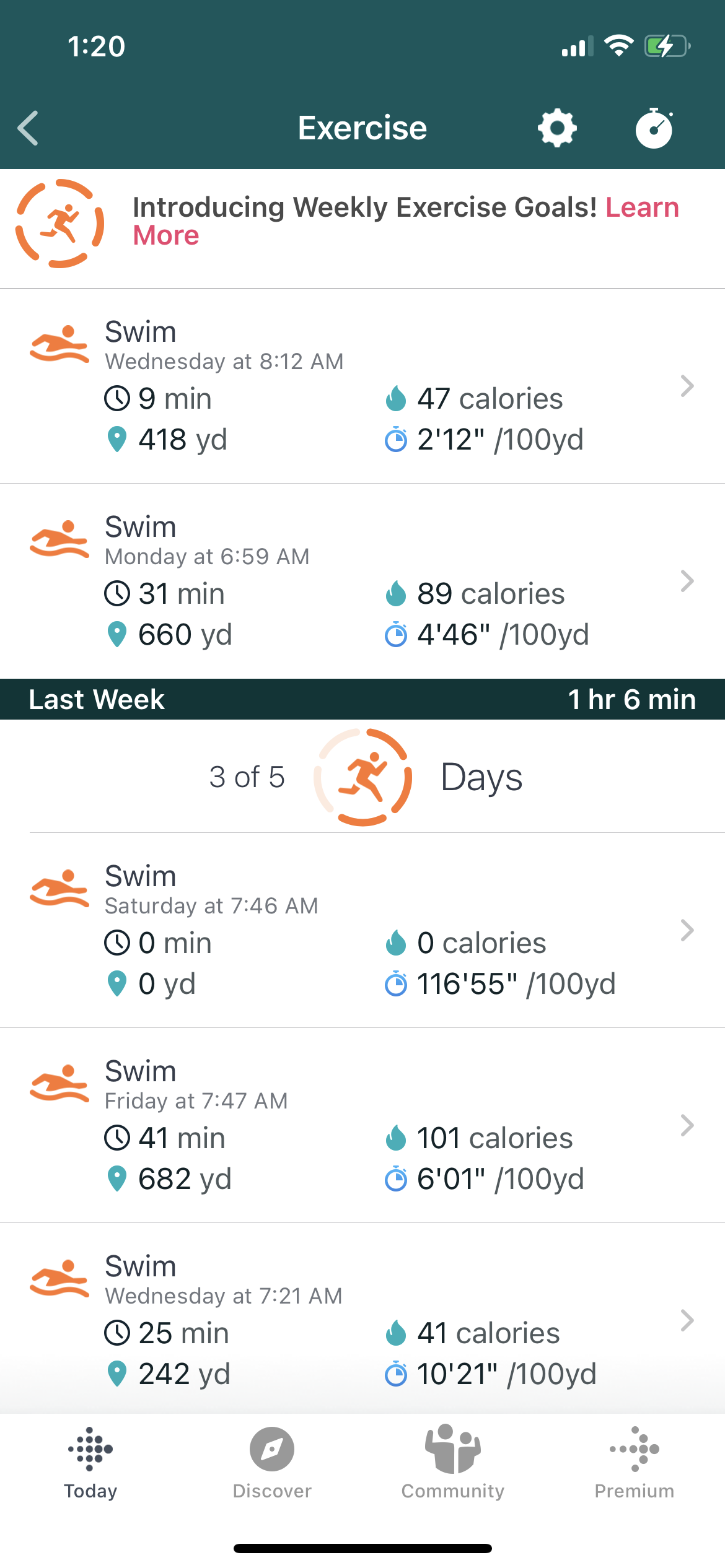Image resolution: width=725 pixels, height=1568 pixels.
Task: Open the Wednesday 7:21 AM swim
Action: [362, 1320]
